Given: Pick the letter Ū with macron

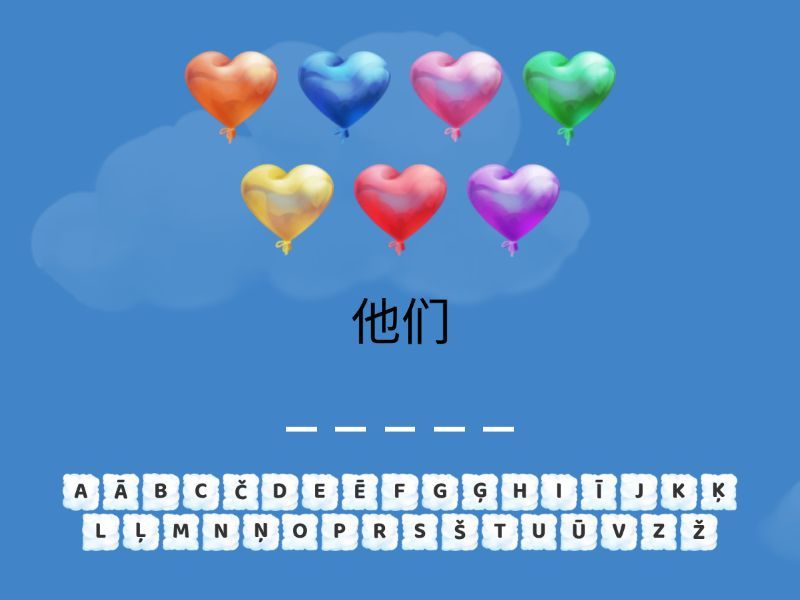Looking at the screenshot, I should (579, 531).
